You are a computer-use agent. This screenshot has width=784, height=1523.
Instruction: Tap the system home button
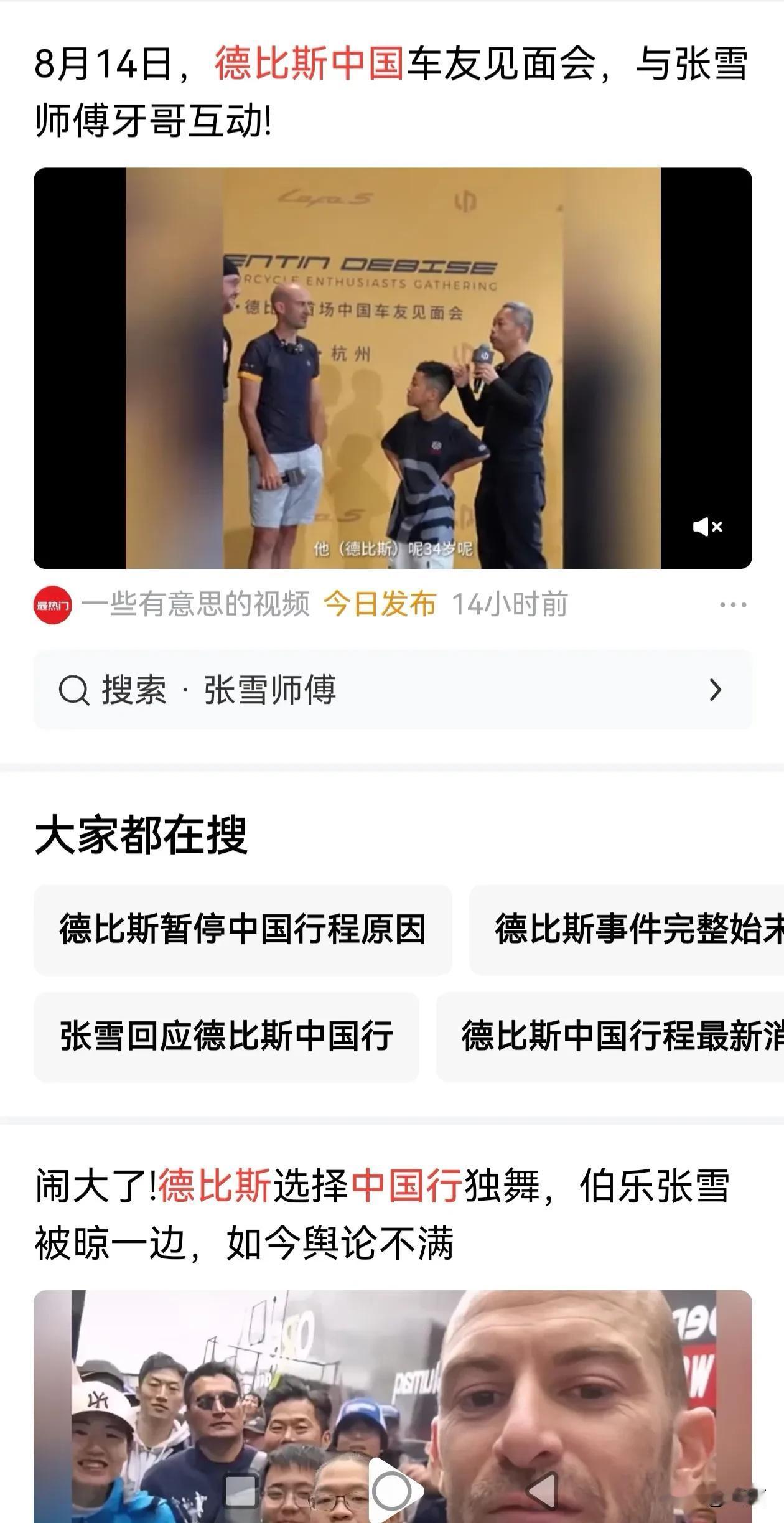click(x=393, y=1490)
